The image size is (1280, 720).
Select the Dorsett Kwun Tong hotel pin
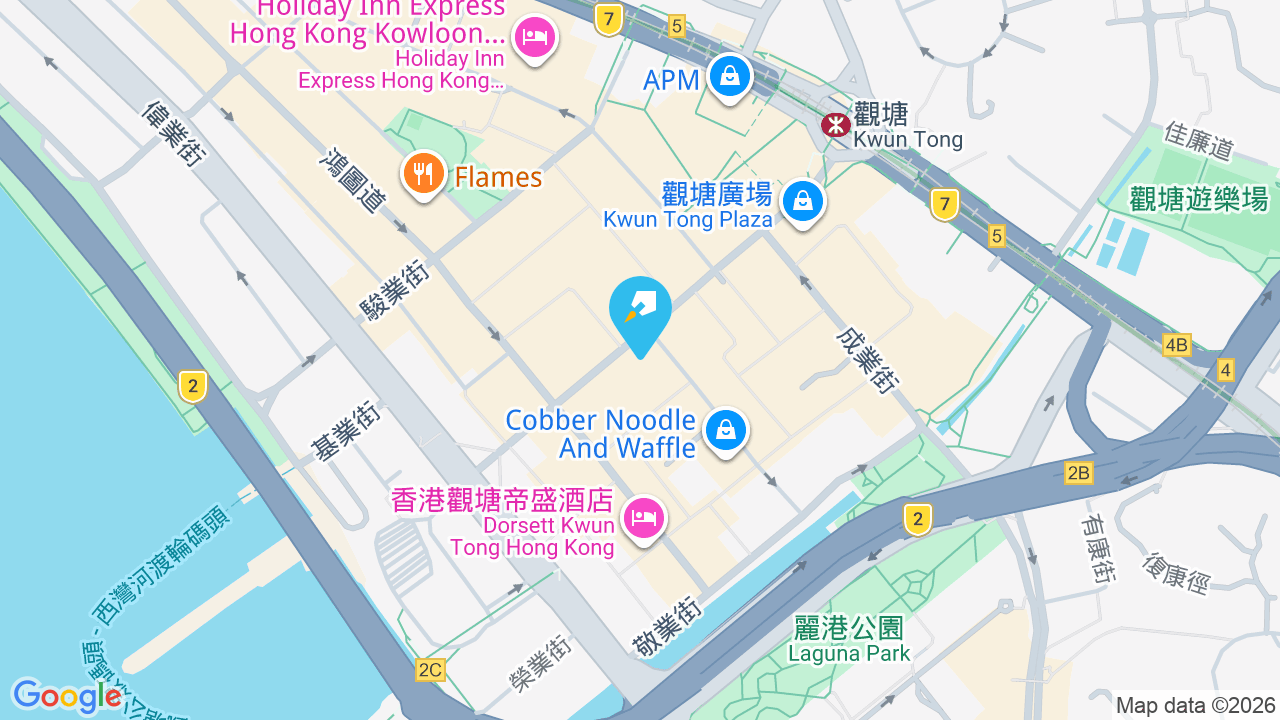point(644,519)
